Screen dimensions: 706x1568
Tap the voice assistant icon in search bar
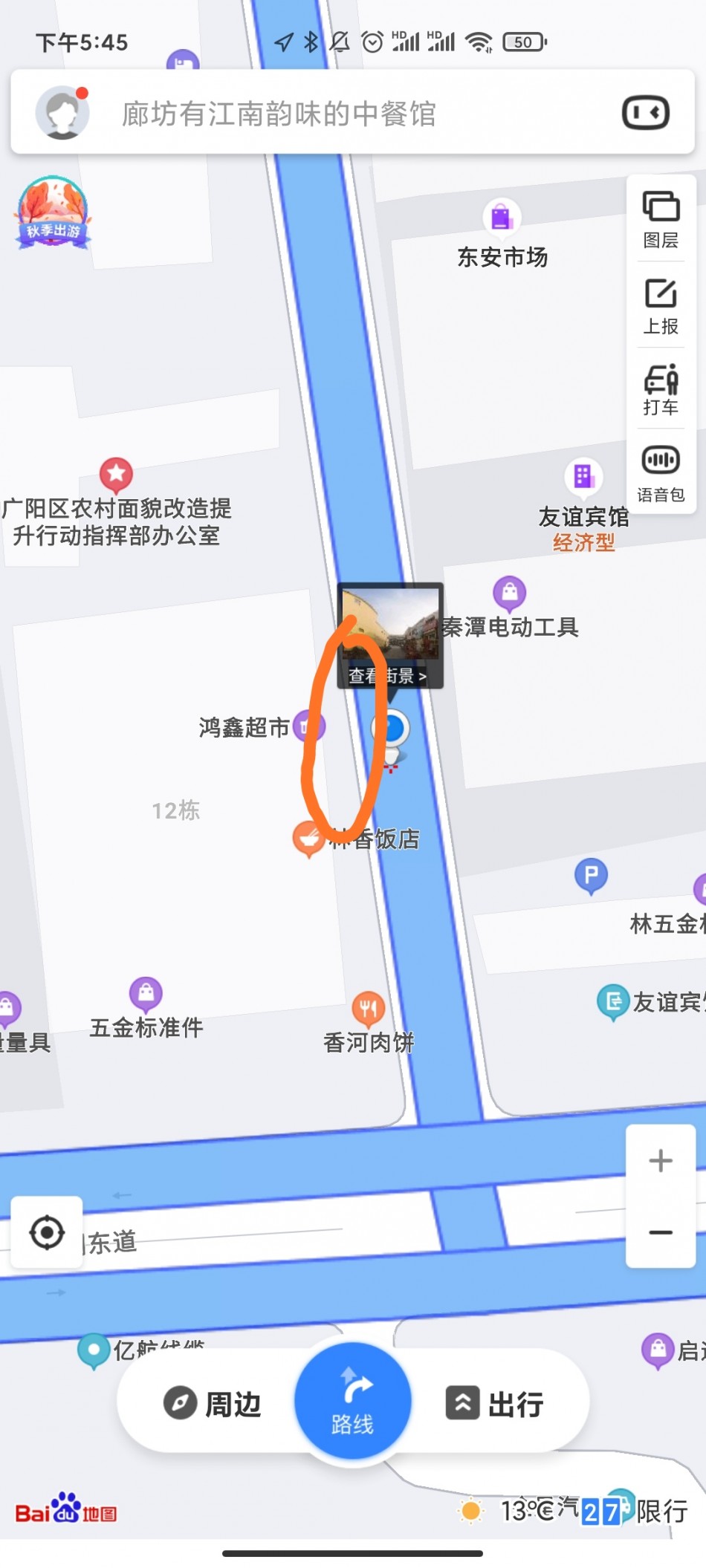click(x=645, y=113)
